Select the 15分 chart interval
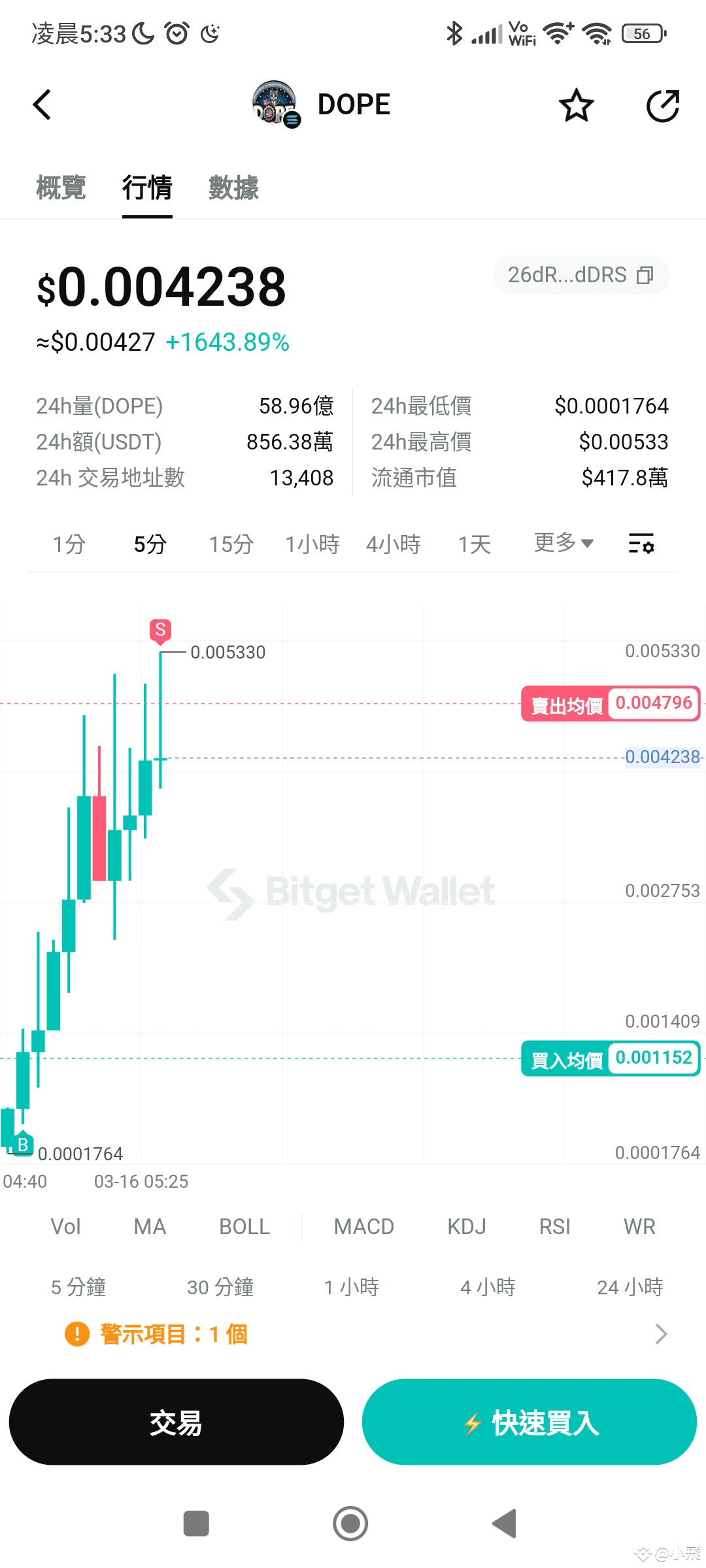The width and height of the screenshot is (706, 1568). point(231,544)
